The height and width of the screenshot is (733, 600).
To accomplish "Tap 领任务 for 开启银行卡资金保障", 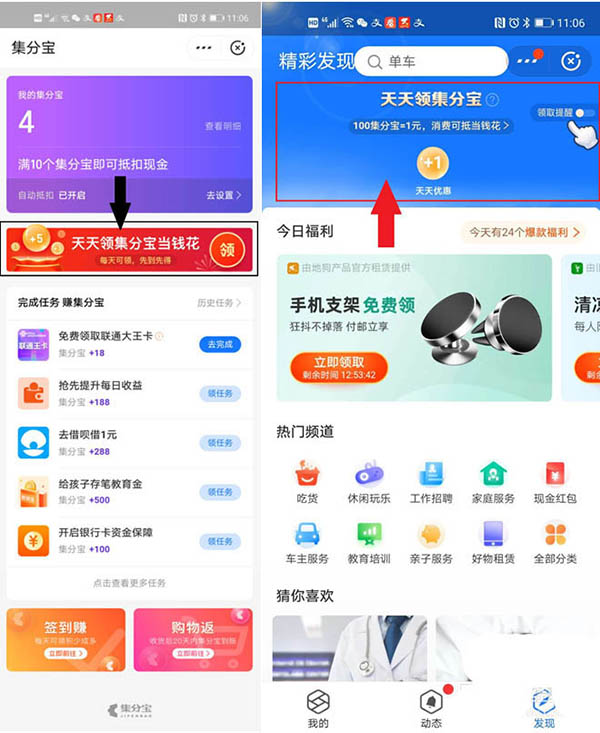I will [x=219, y=541].
